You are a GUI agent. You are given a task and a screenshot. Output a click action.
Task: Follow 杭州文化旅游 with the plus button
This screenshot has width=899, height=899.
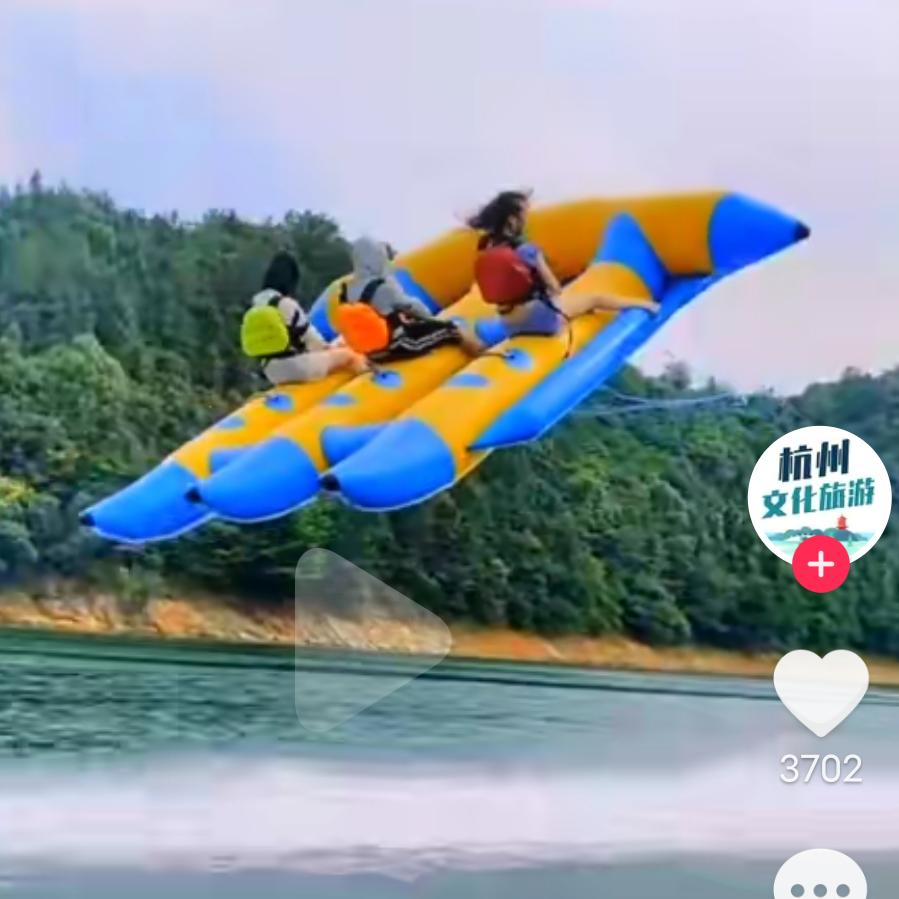(x=821, y=565)
